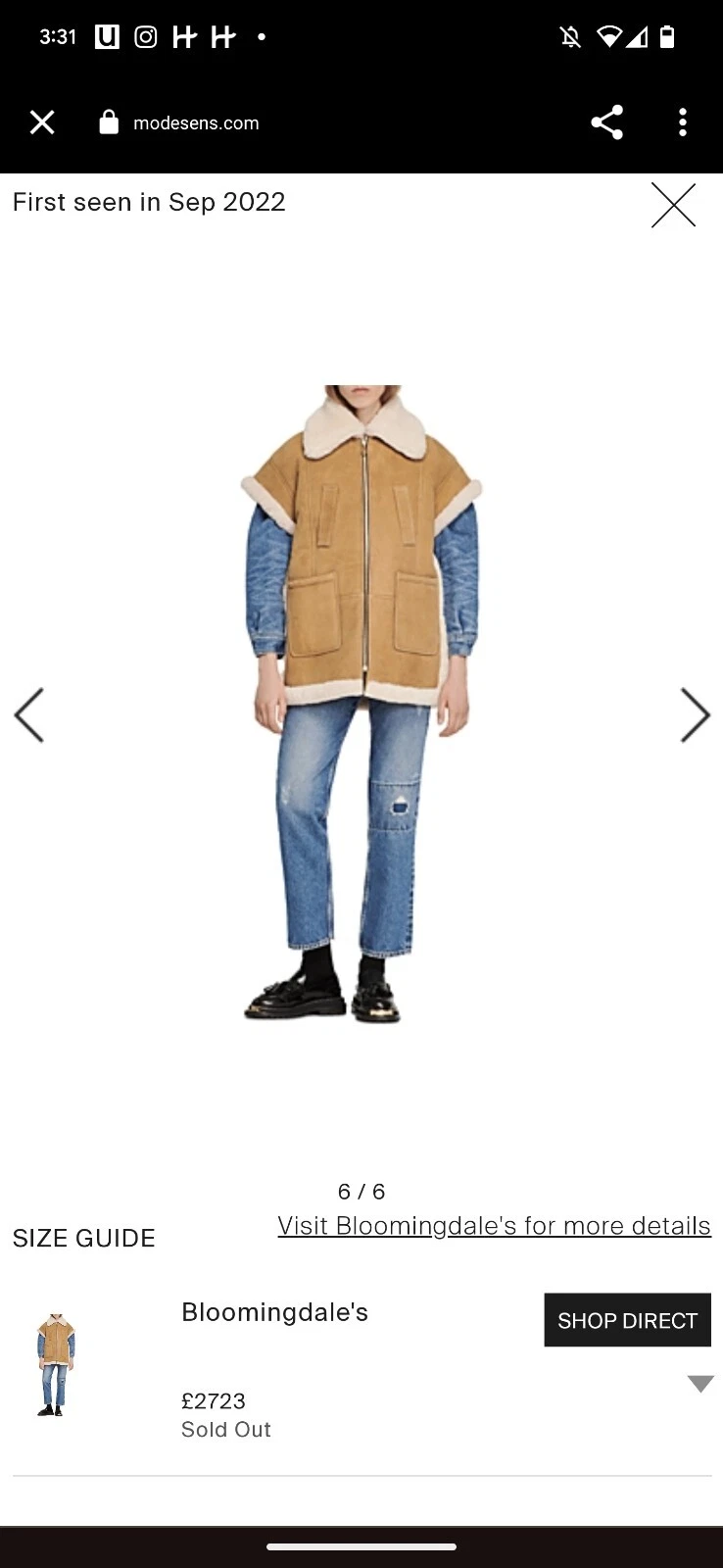Image resolution: width=723 pixels, height=1568 pixels.
Task: Open the browser overflow menu
Action: click(x=683, y=122)
